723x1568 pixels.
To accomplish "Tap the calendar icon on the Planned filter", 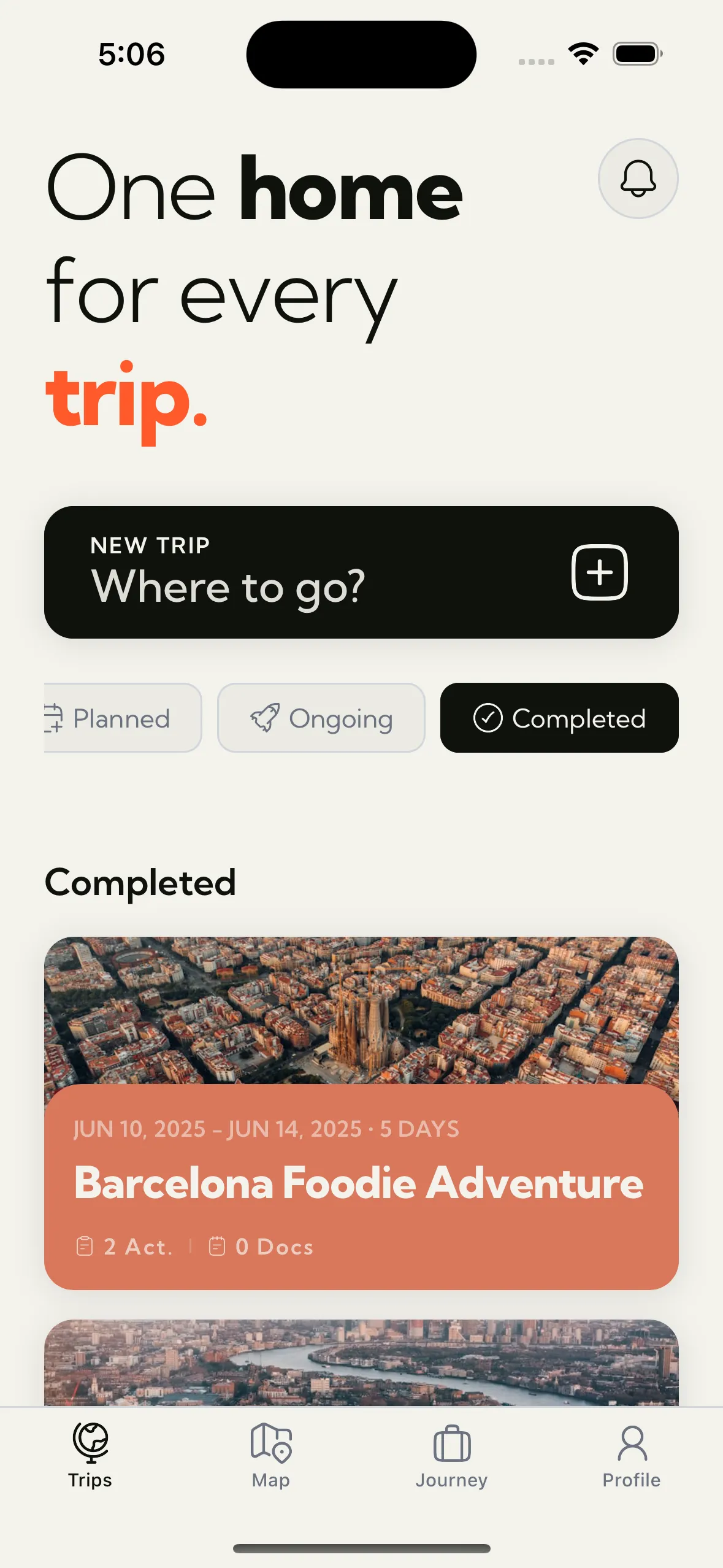I will tap(53, 718).
